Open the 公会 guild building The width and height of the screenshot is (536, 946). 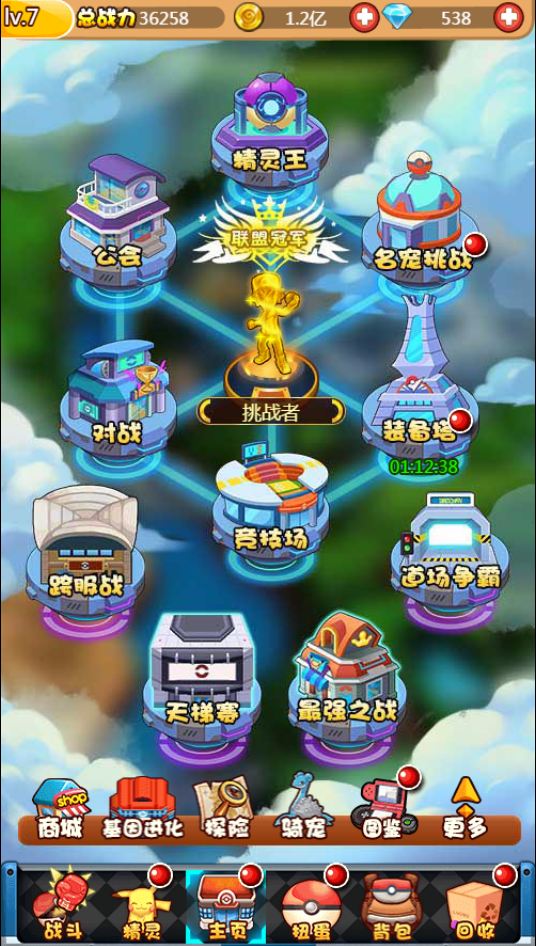point(118,219)
